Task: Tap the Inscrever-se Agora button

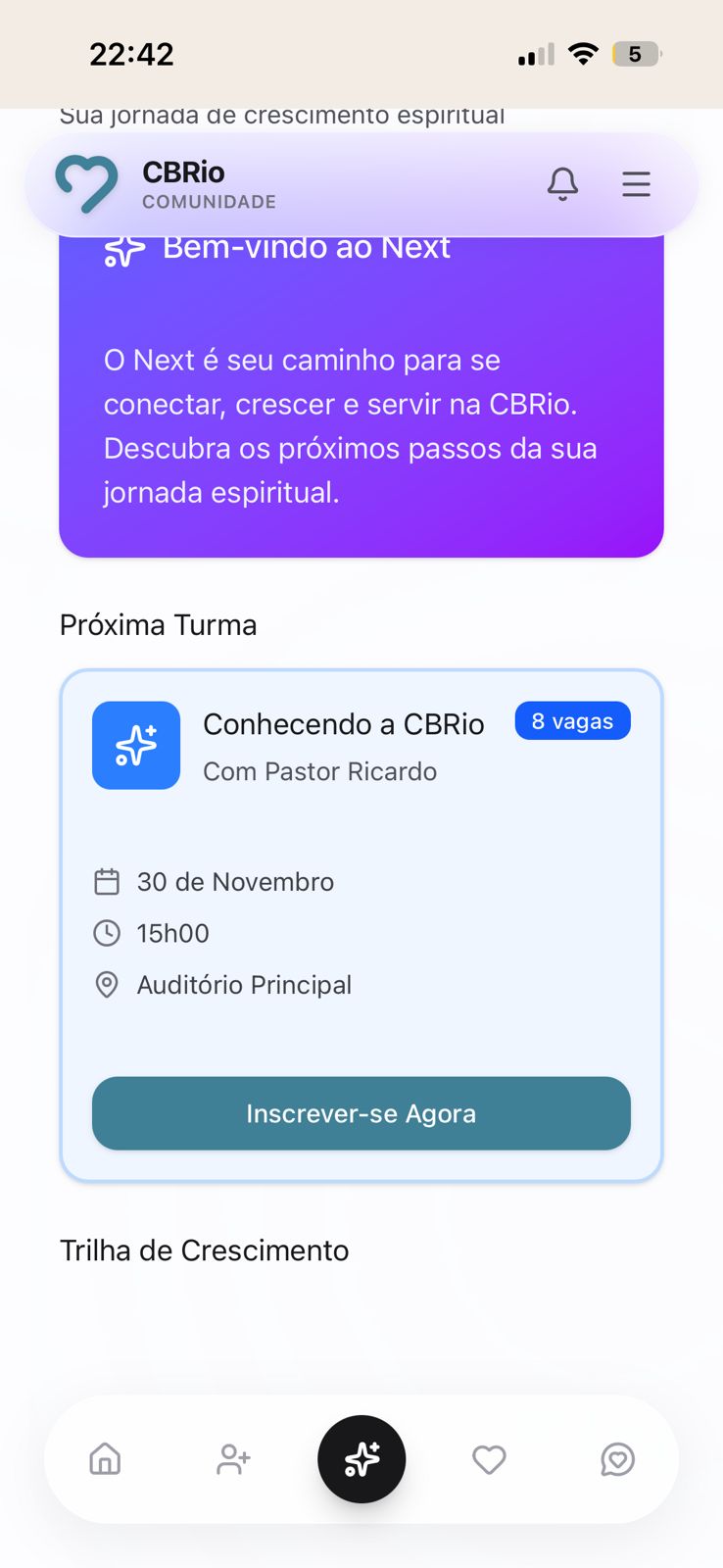Action: tap(361, 1113)
